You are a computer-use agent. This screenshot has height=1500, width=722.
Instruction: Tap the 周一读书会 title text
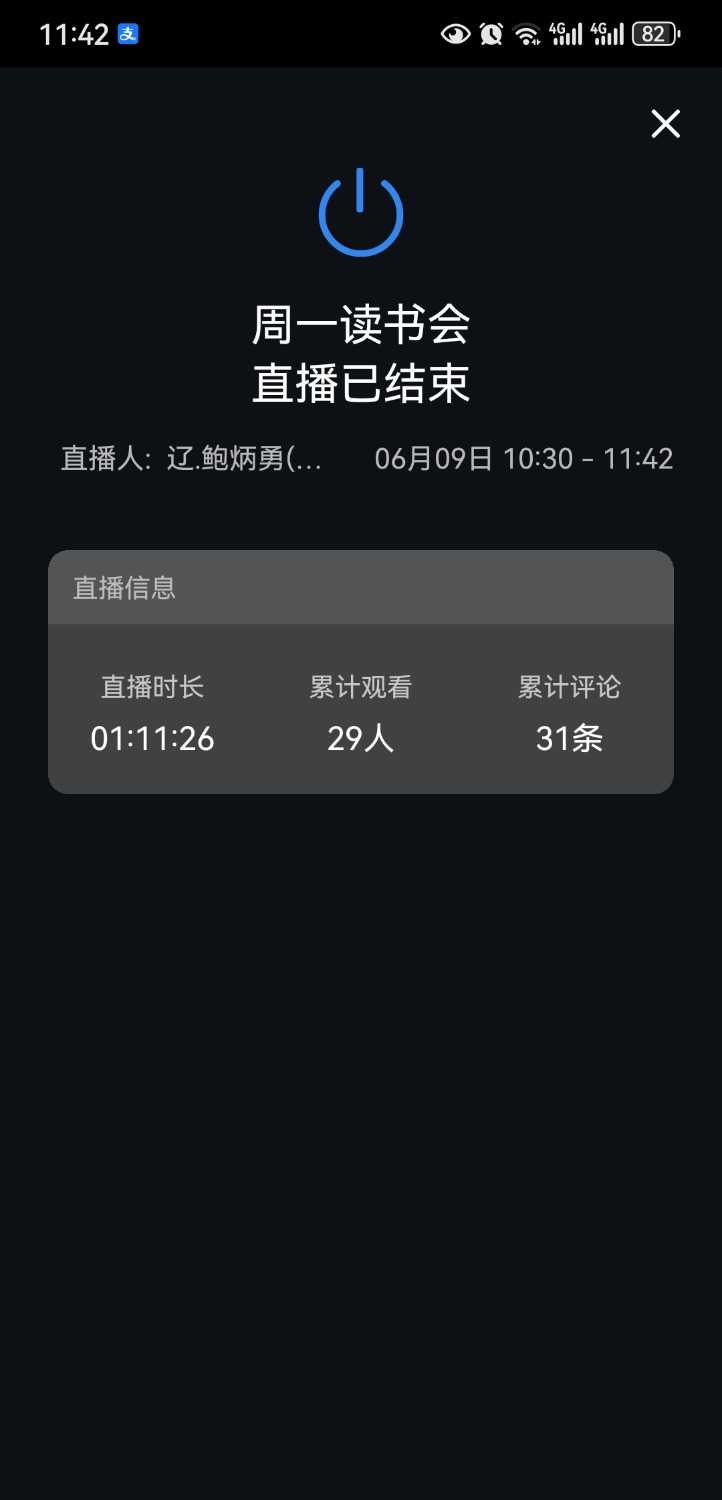coord(360,323)
